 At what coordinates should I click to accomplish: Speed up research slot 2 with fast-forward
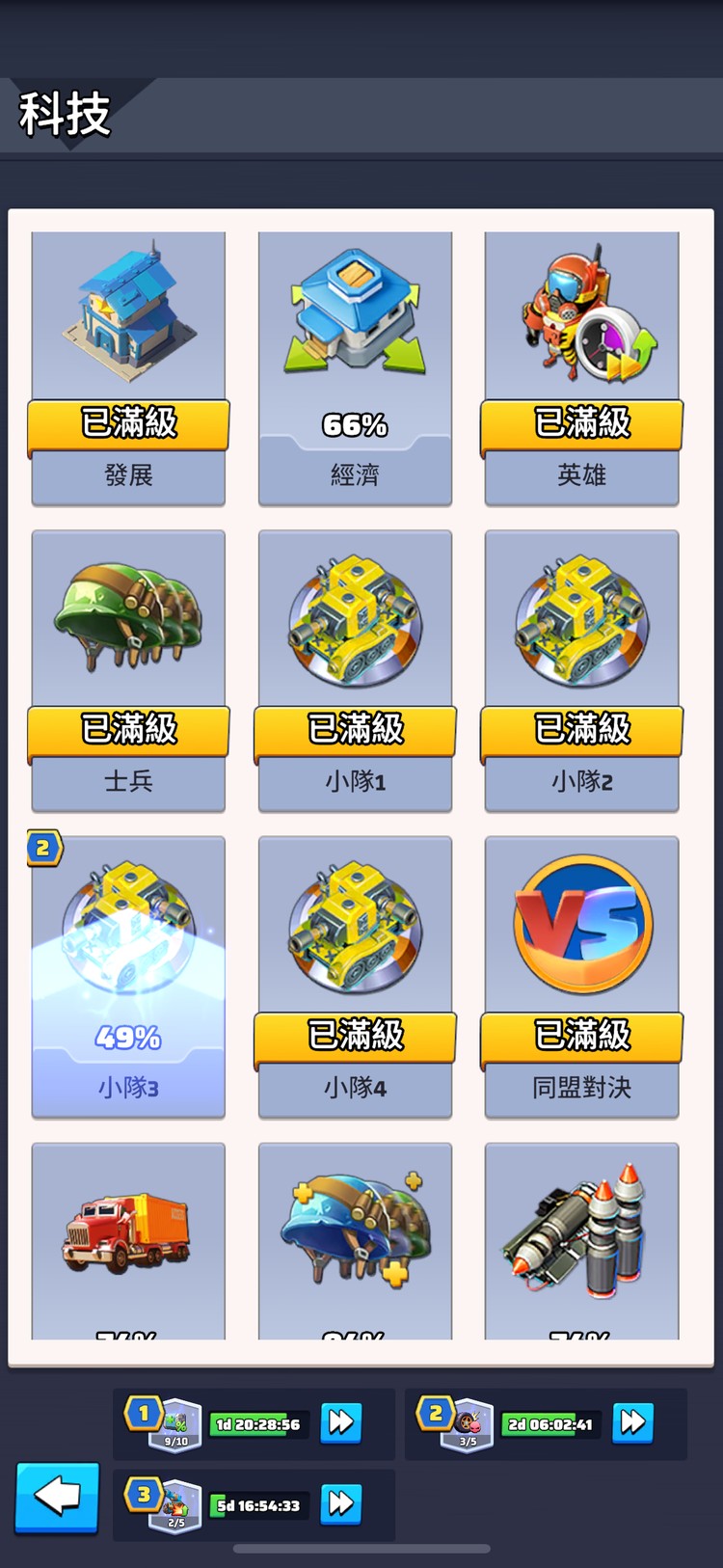(x=633, y=1422)
